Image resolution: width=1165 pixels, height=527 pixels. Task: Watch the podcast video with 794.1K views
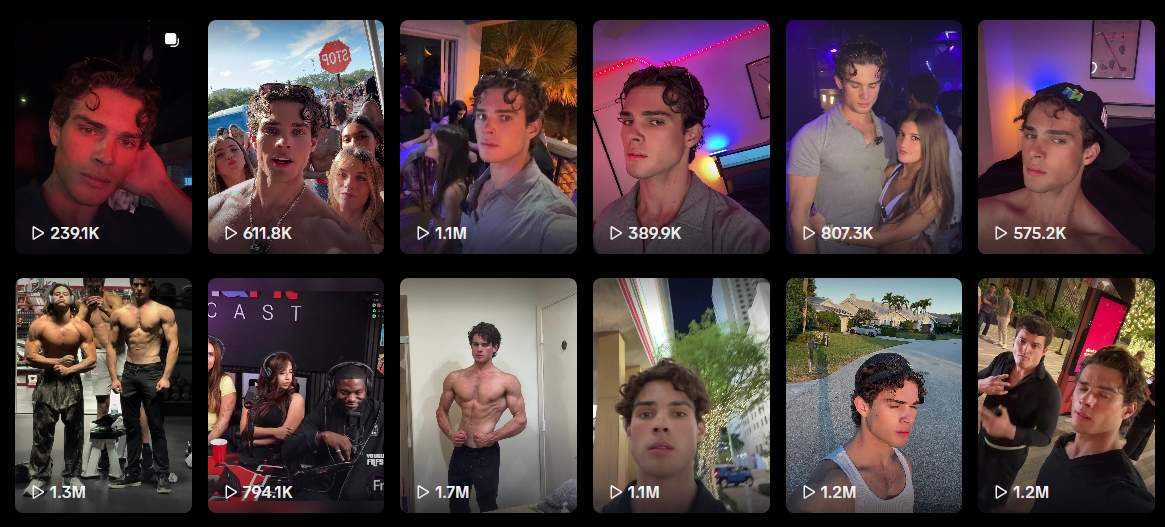click(x=296, y=395)
